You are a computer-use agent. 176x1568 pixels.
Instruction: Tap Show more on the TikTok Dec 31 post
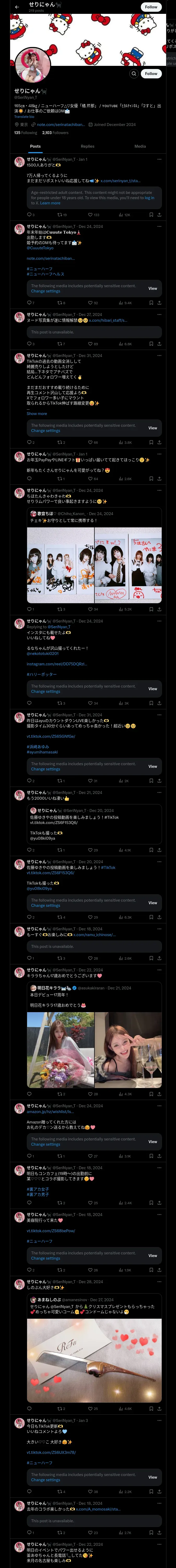[x=37, y=413]
